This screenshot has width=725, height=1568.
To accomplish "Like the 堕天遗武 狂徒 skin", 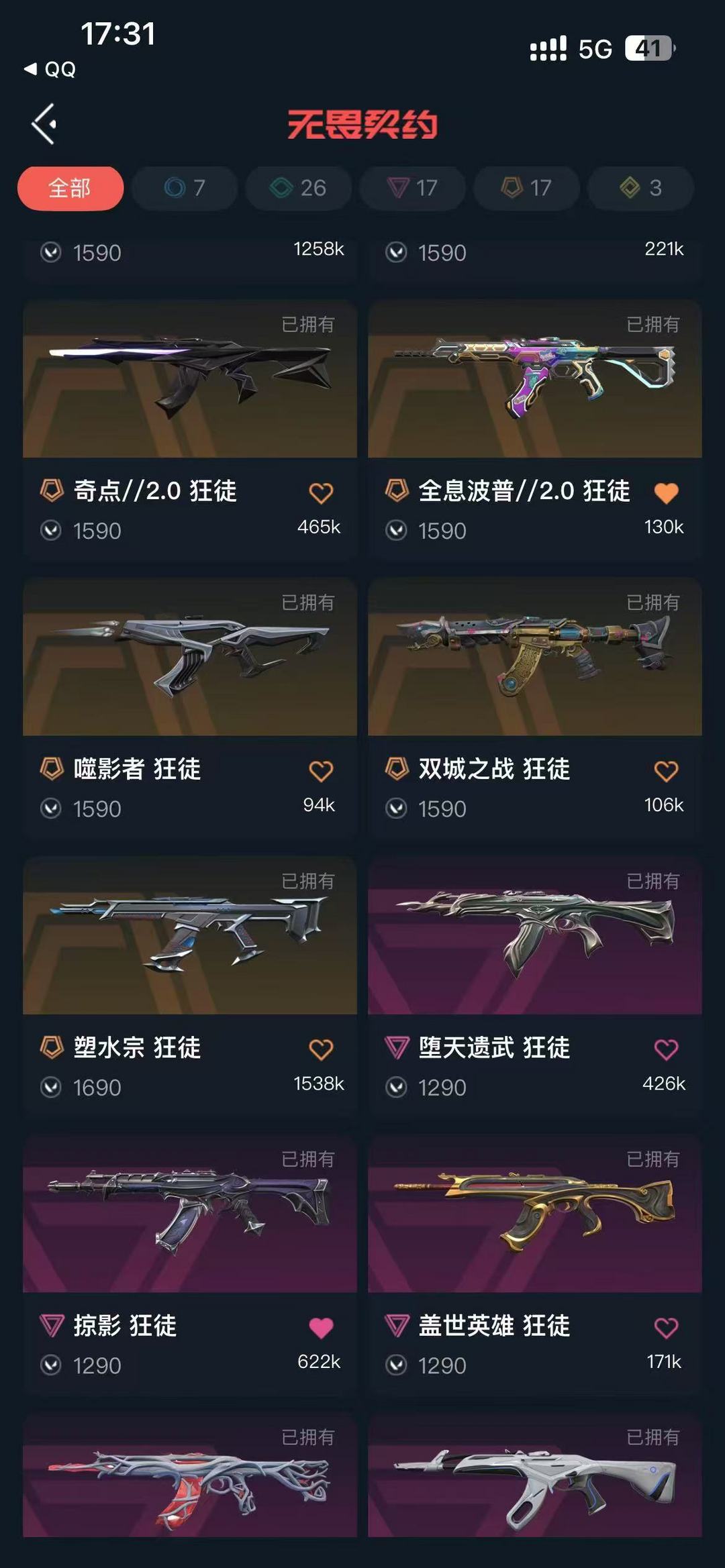I will (x=666, y=1049).
